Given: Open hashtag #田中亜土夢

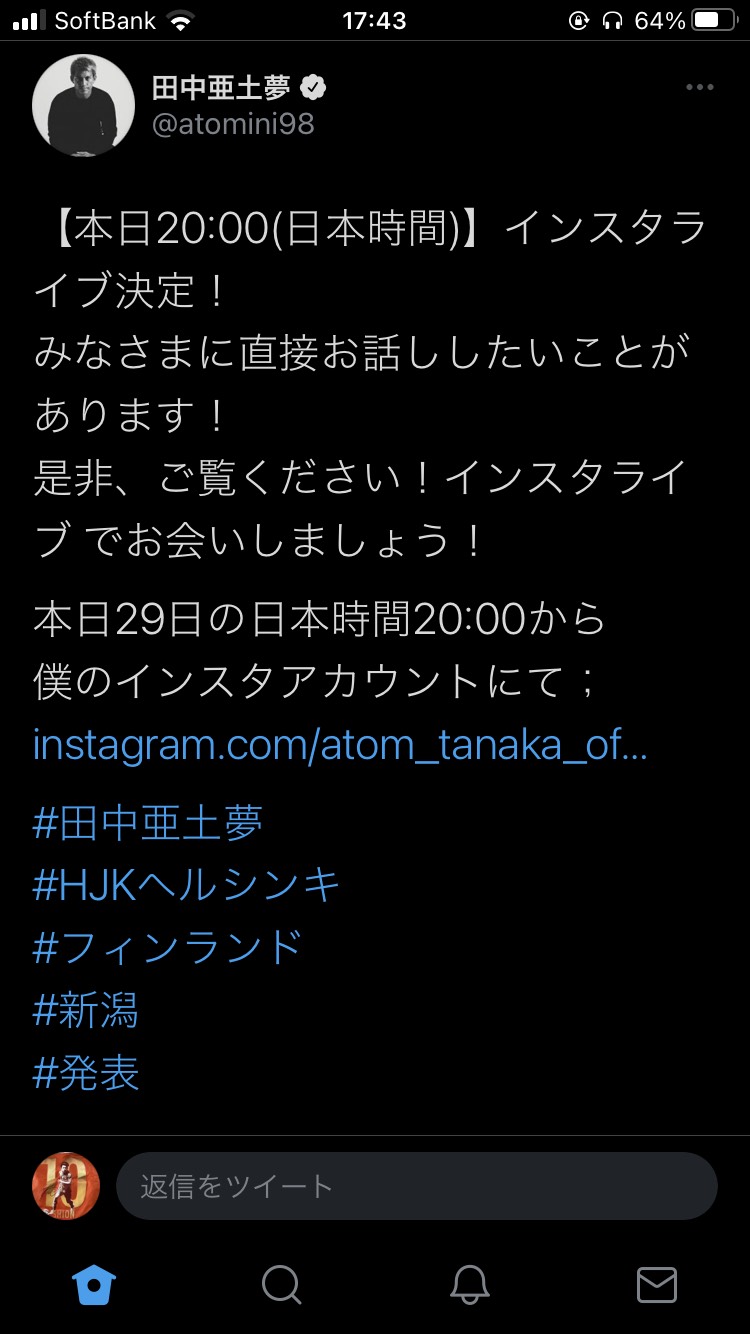Looking at the screenshot, I should tap(148, 823).
